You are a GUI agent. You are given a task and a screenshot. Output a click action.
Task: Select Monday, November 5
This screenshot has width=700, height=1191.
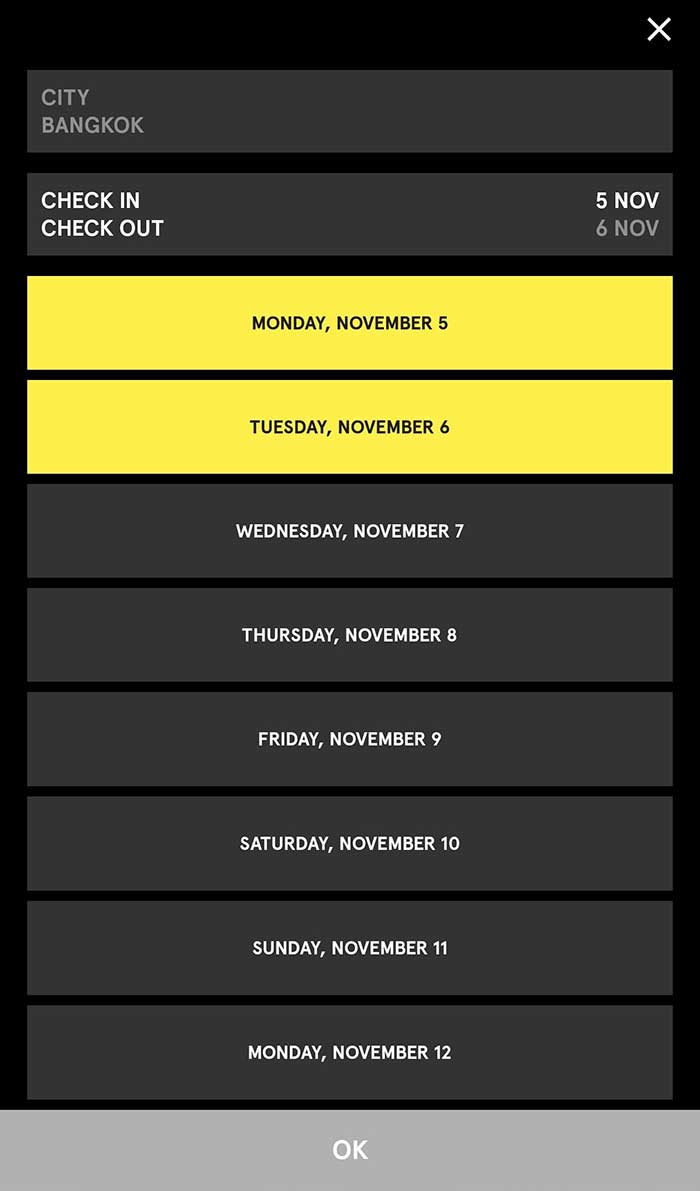click(x=349, y=323)
